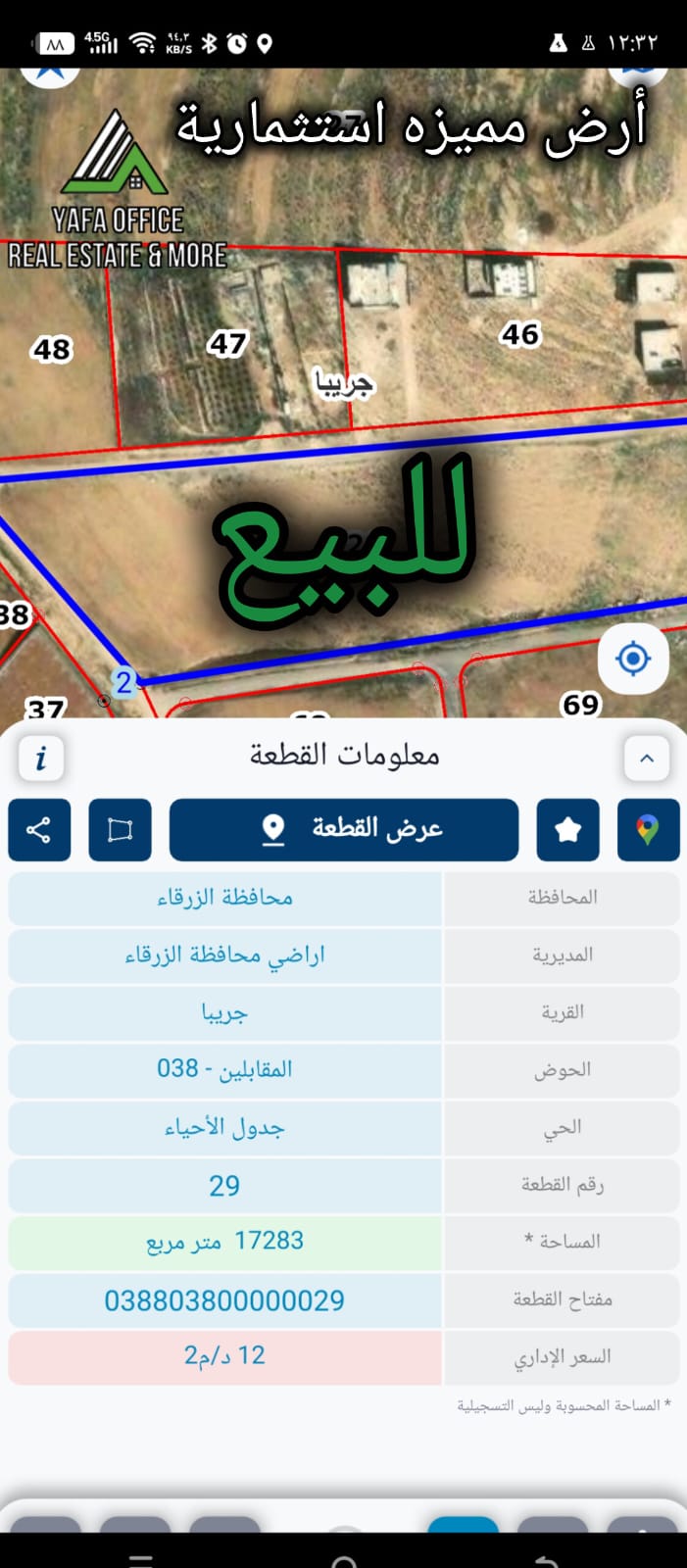Add the parcel to favorites
The width and height of the screenshot is (687, 1568).
coord(567,830)
